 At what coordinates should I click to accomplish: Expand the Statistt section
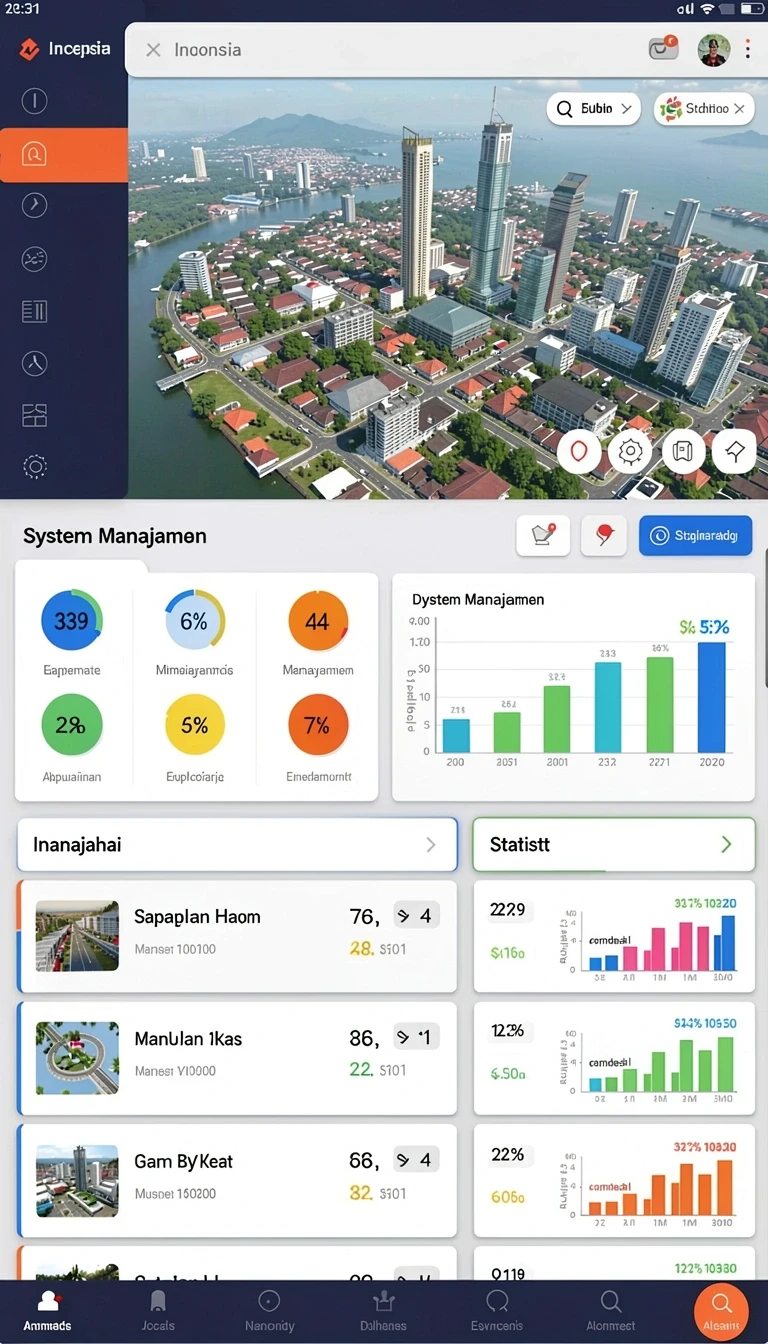click(x=613, y=845)
